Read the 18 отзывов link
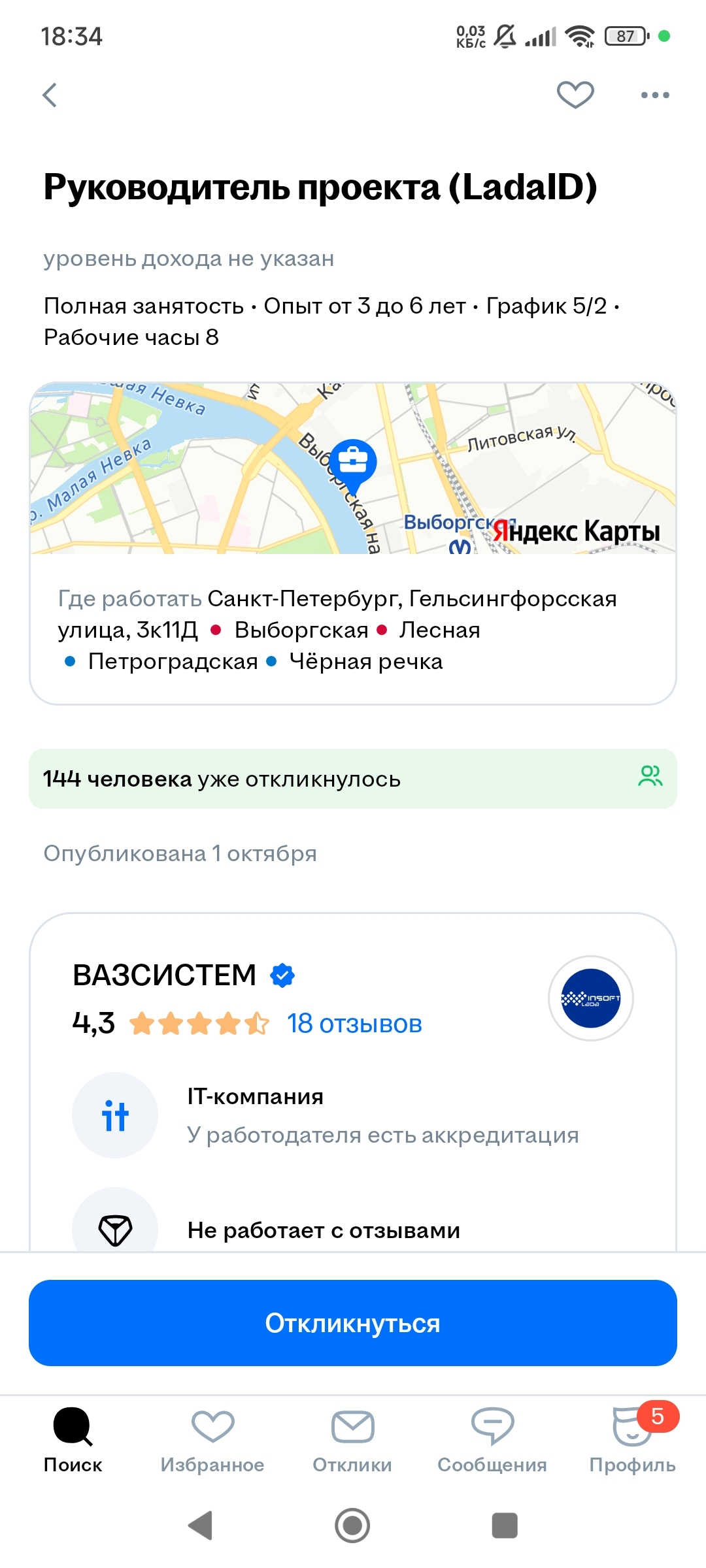This screenshot has width=706, height=1568. click(x=354, y=1024)
